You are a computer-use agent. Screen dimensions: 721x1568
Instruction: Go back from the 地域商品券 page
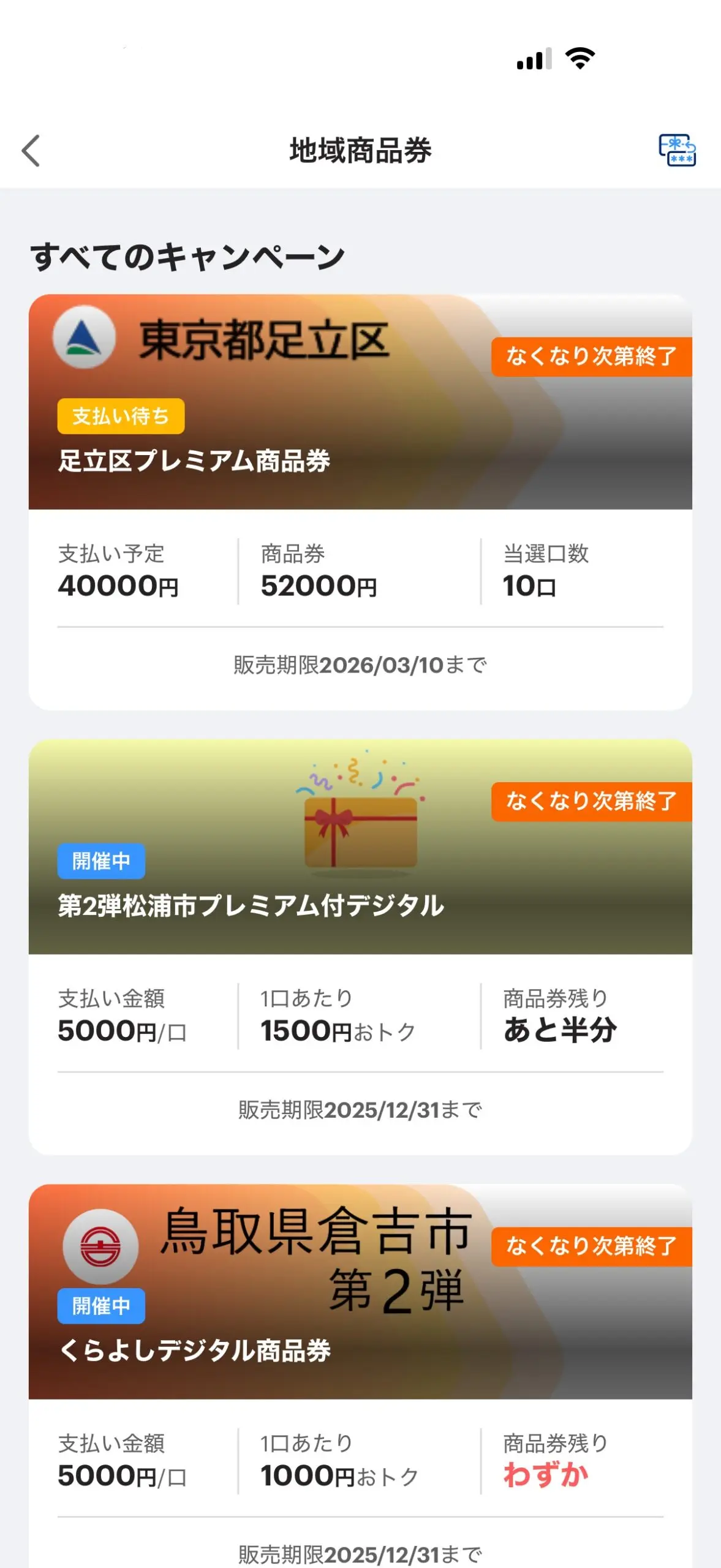click(31, 151)
